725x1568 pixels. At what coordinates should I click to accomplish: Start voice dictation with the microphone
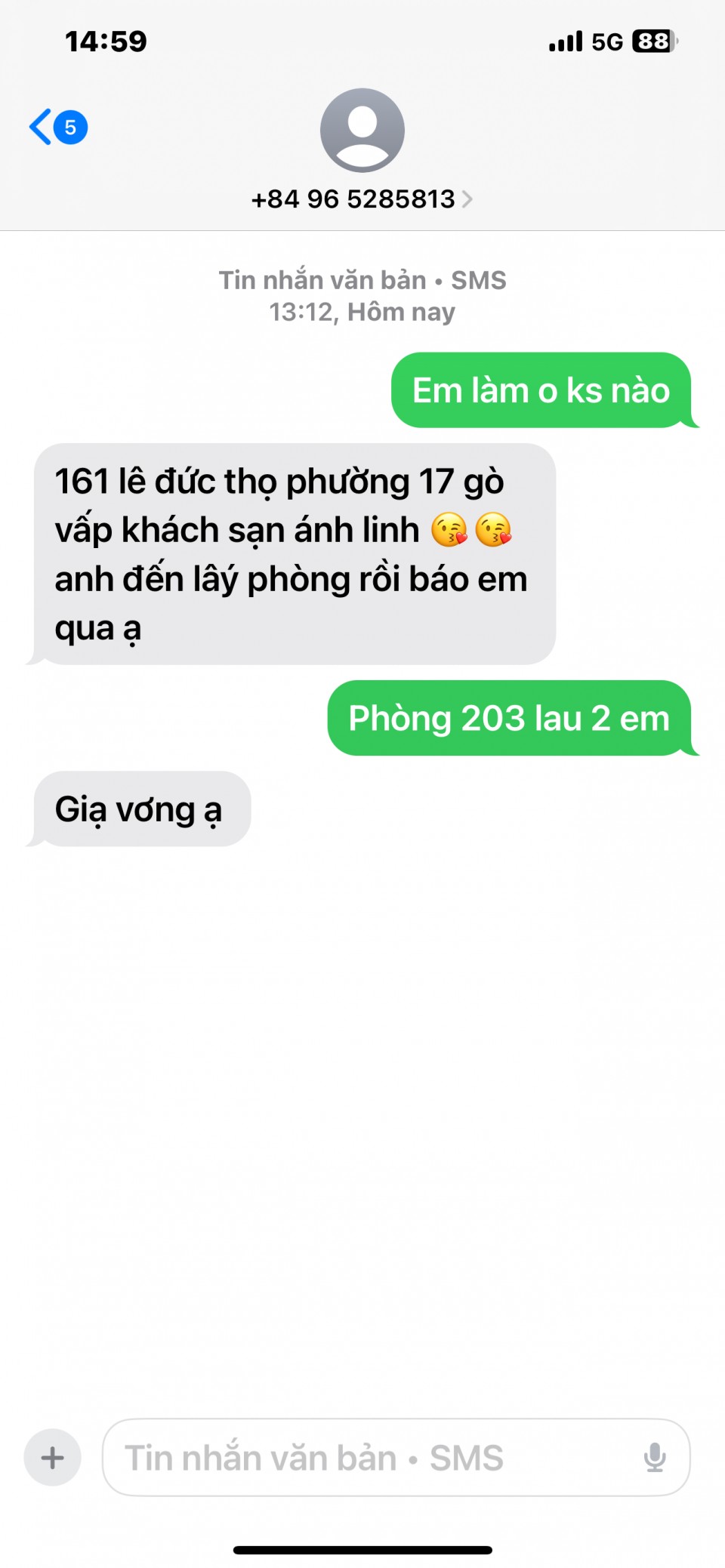coord(655,1457)
